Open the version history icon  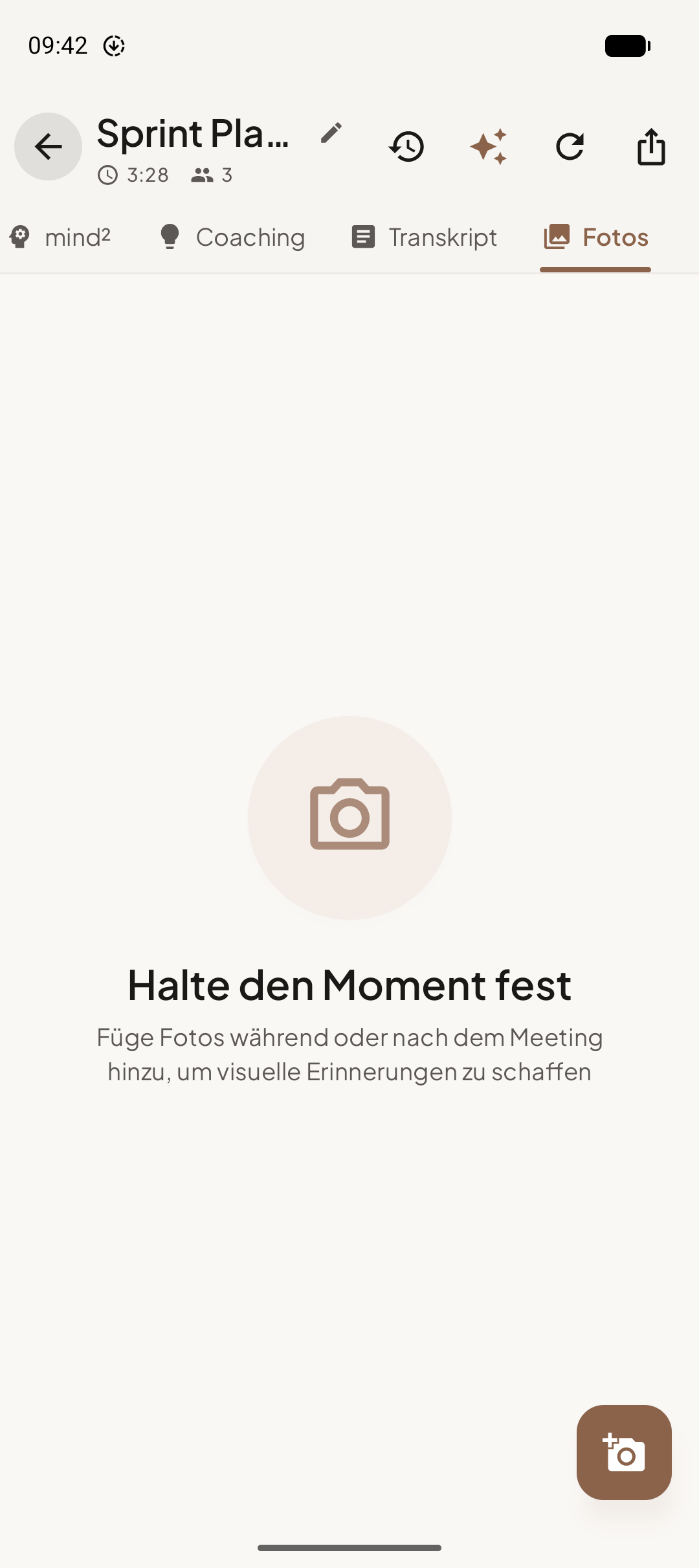[x=406, y=146]
